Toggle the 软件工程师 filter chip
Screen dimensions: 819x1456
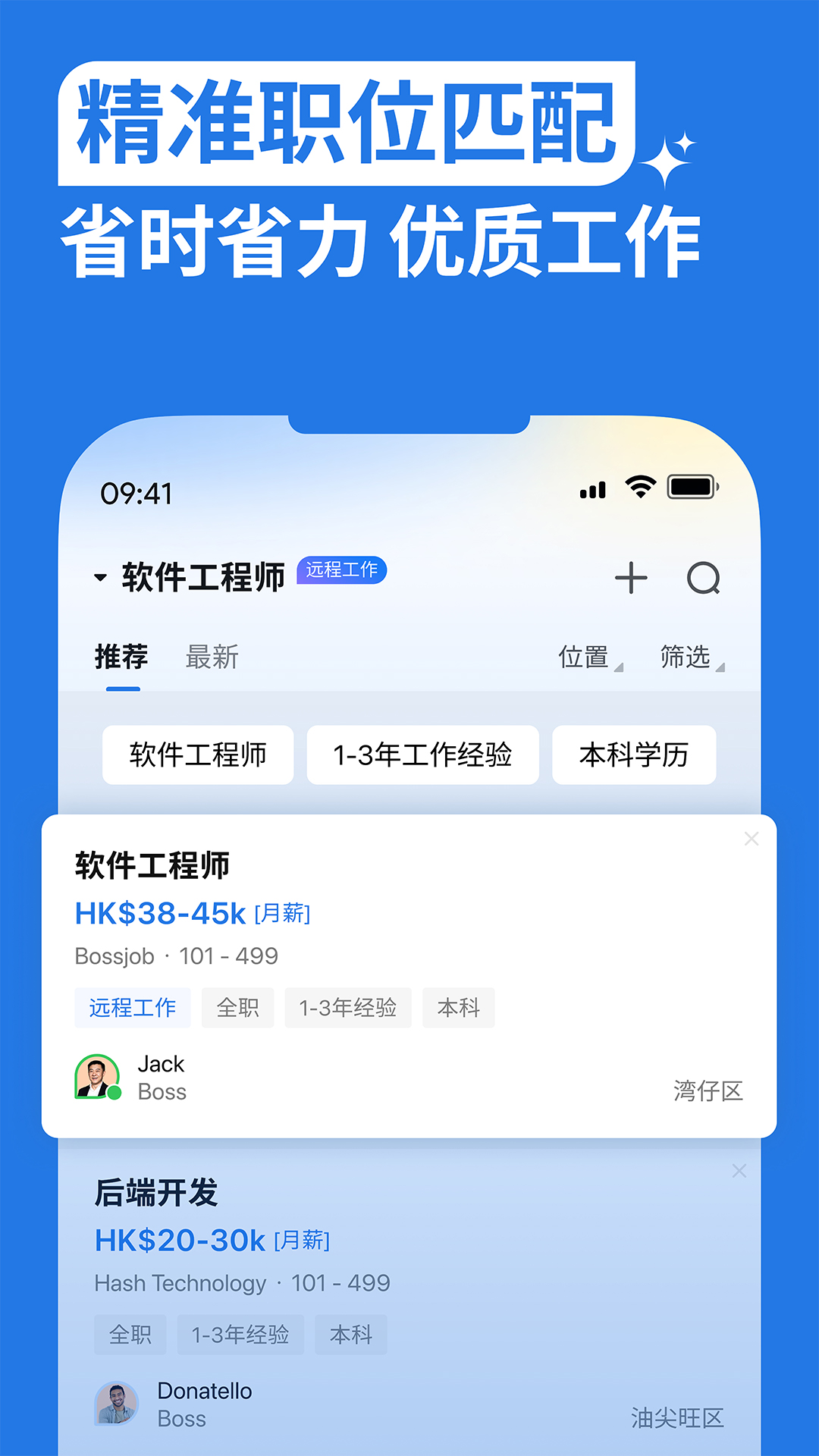(198, 755)
